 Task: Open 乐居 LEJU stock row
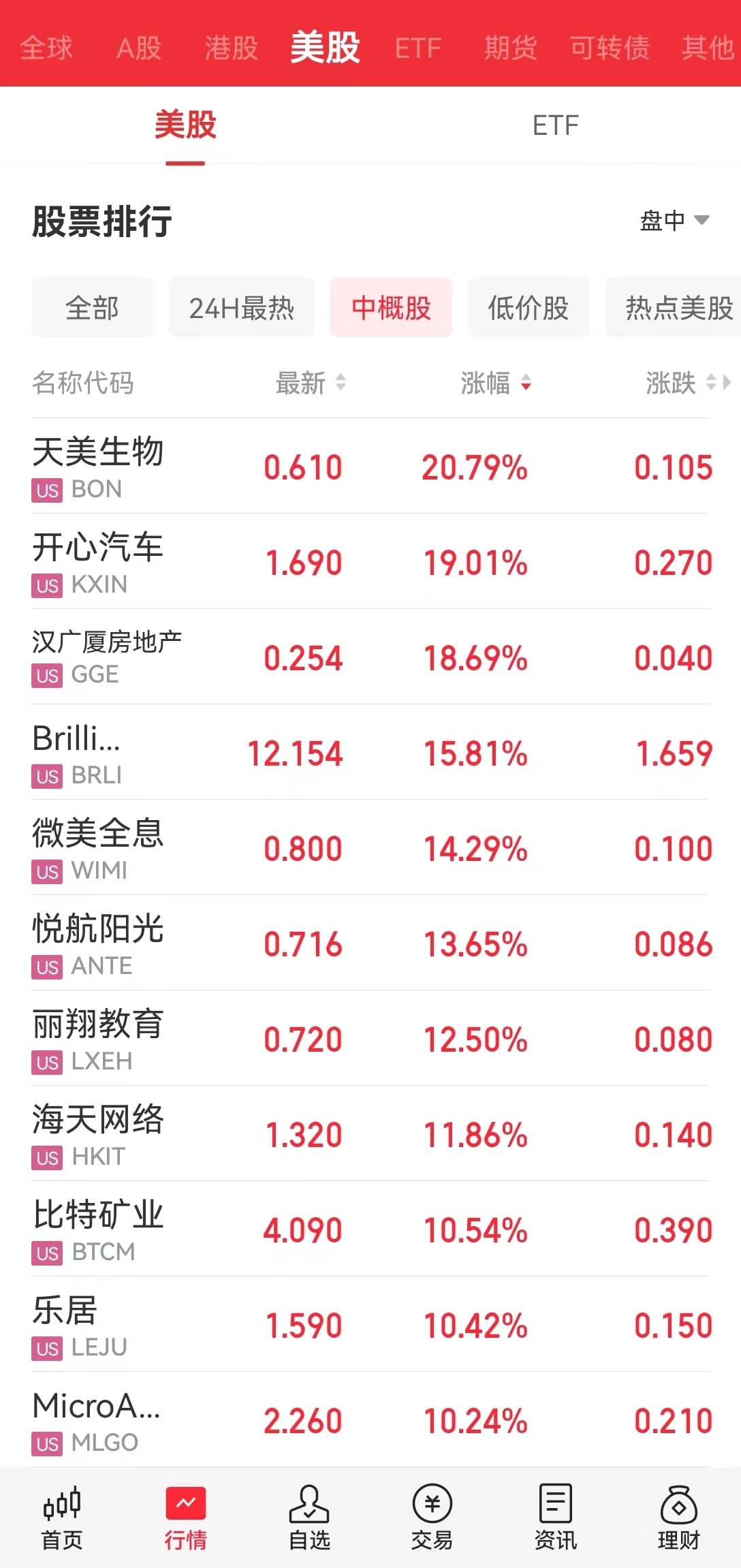370,1324
